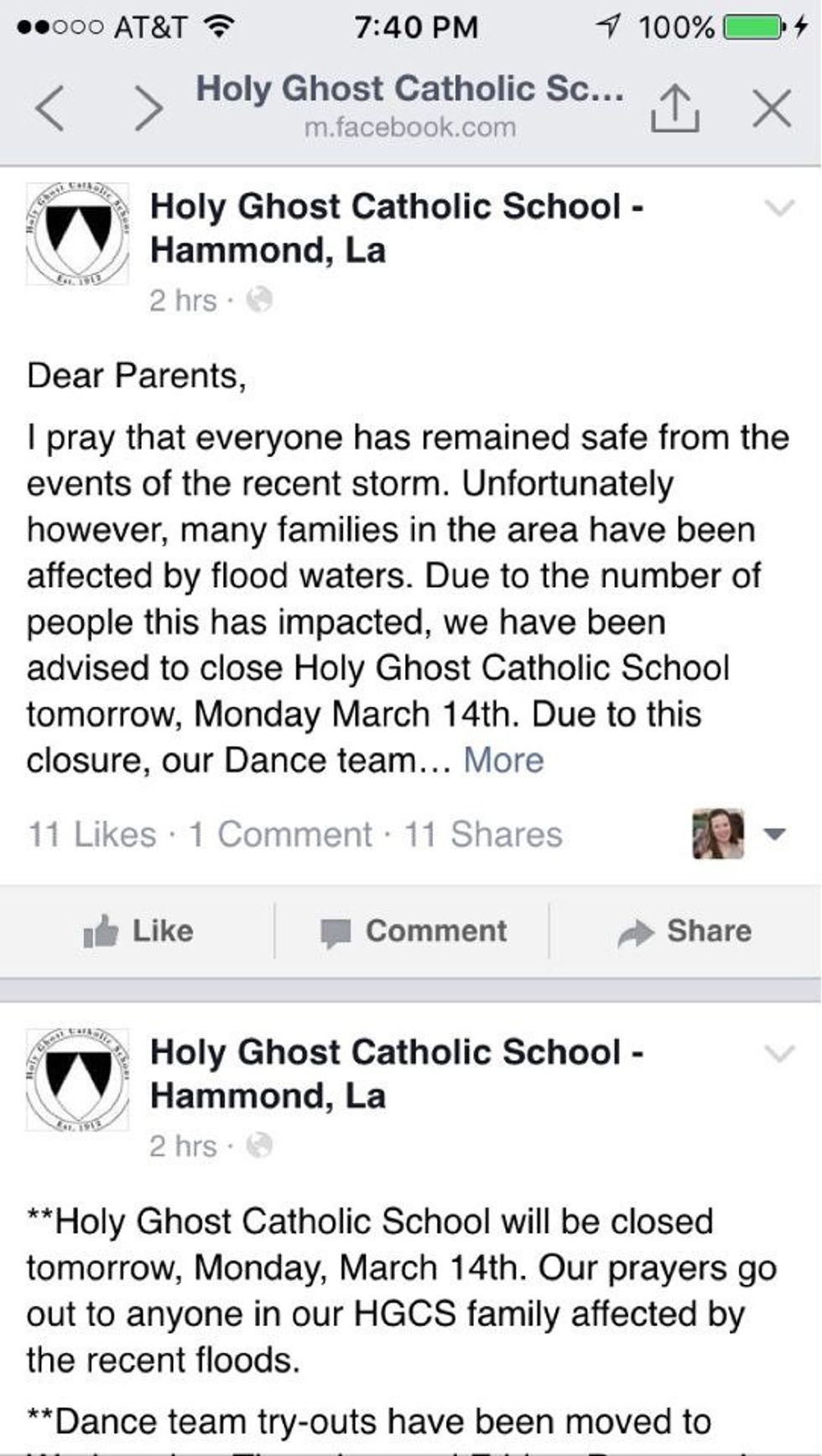The height and width of the screenshot is (1456, 822).
Task: Open the school logo on second post
Action: (x=78, y=1079)
